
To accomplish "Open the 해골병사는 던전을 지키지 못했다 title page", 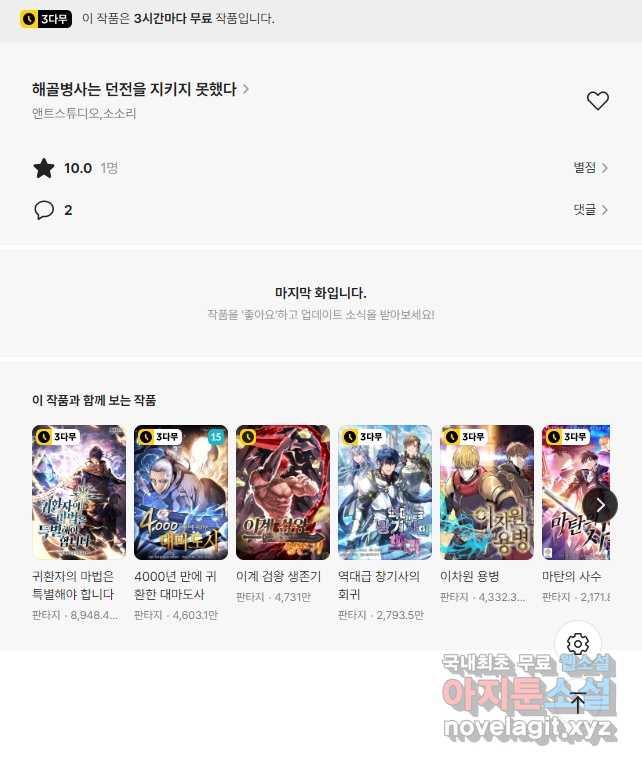I will point(140,89).
